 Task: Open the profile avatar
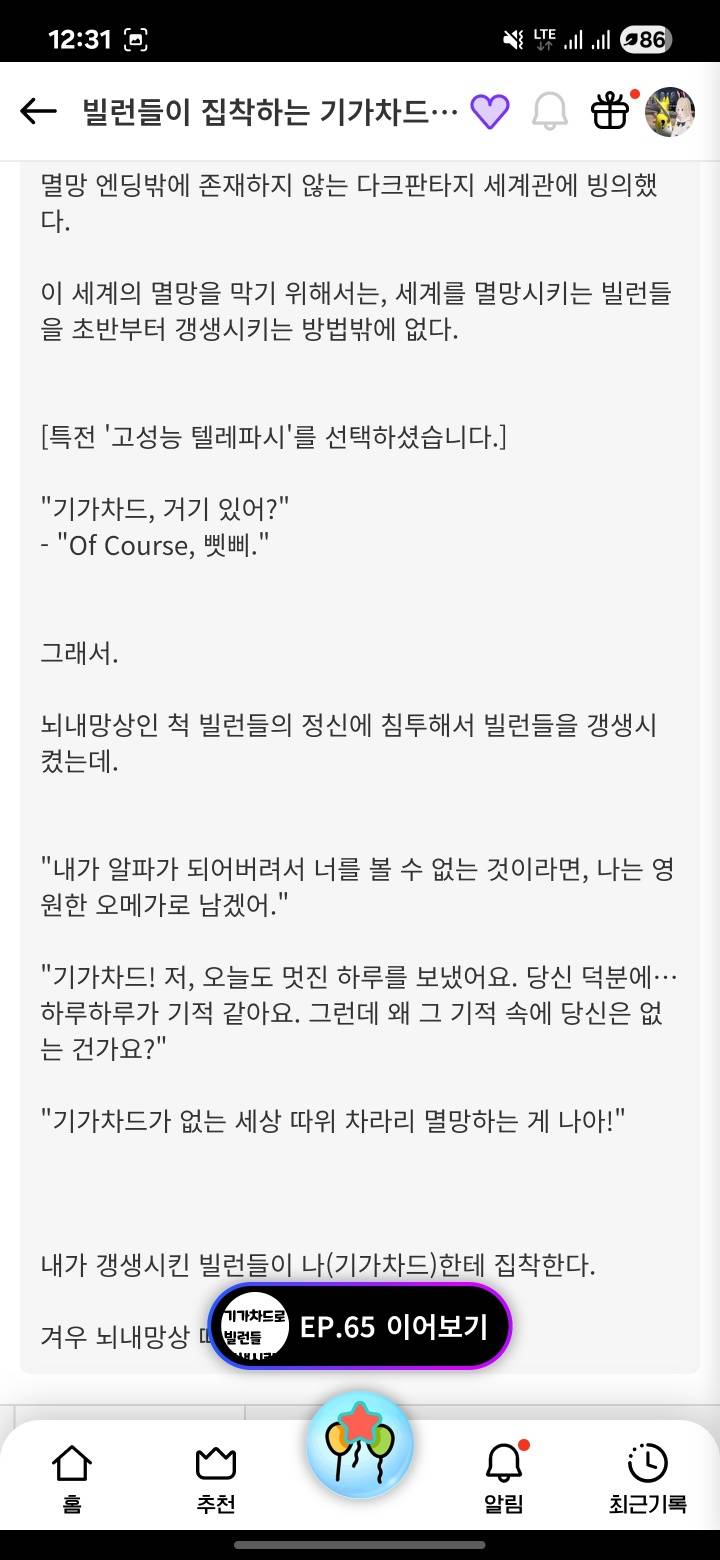pos(670,111)
